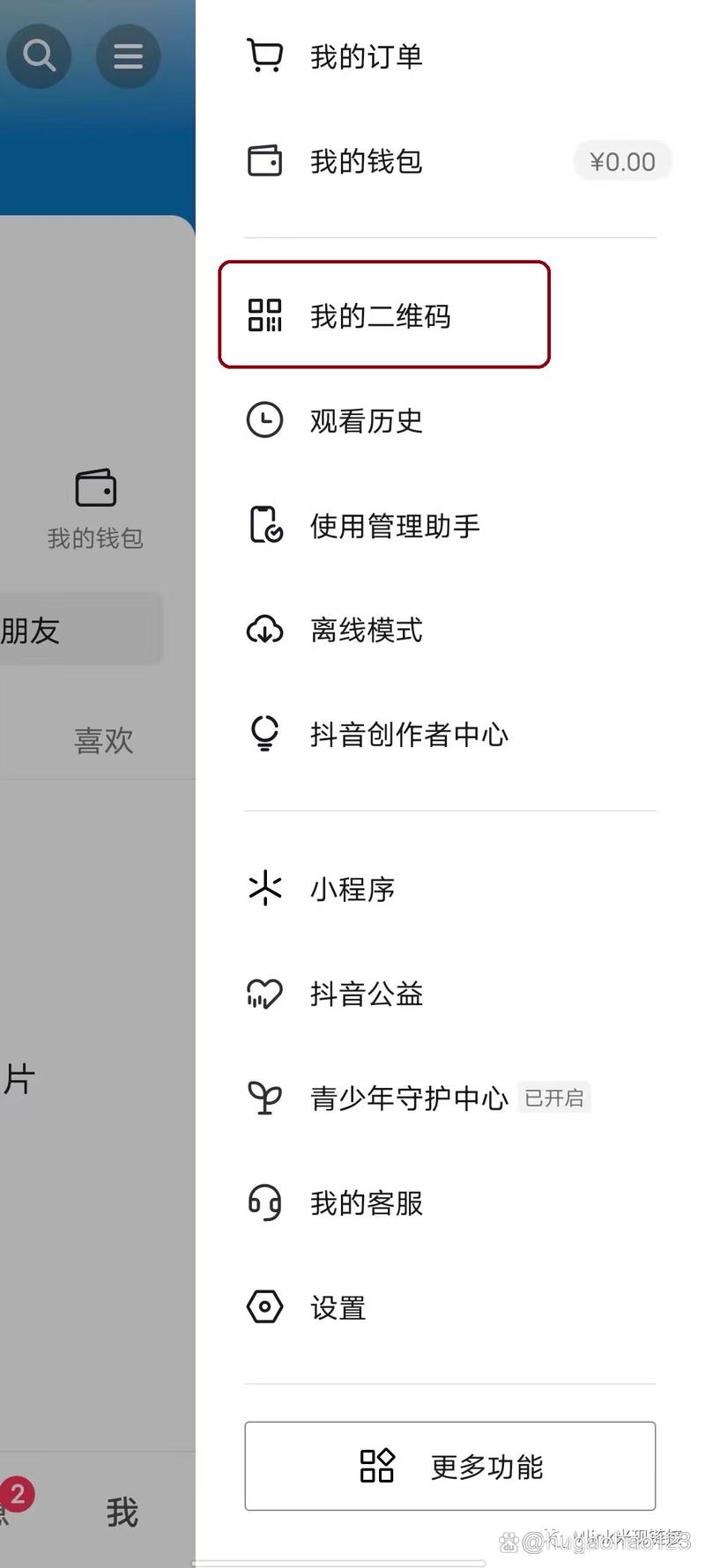Select the lightbulb icon for 抖音创作者中心
Viewport: 705px width, 1568px height.
pos(264,733)
